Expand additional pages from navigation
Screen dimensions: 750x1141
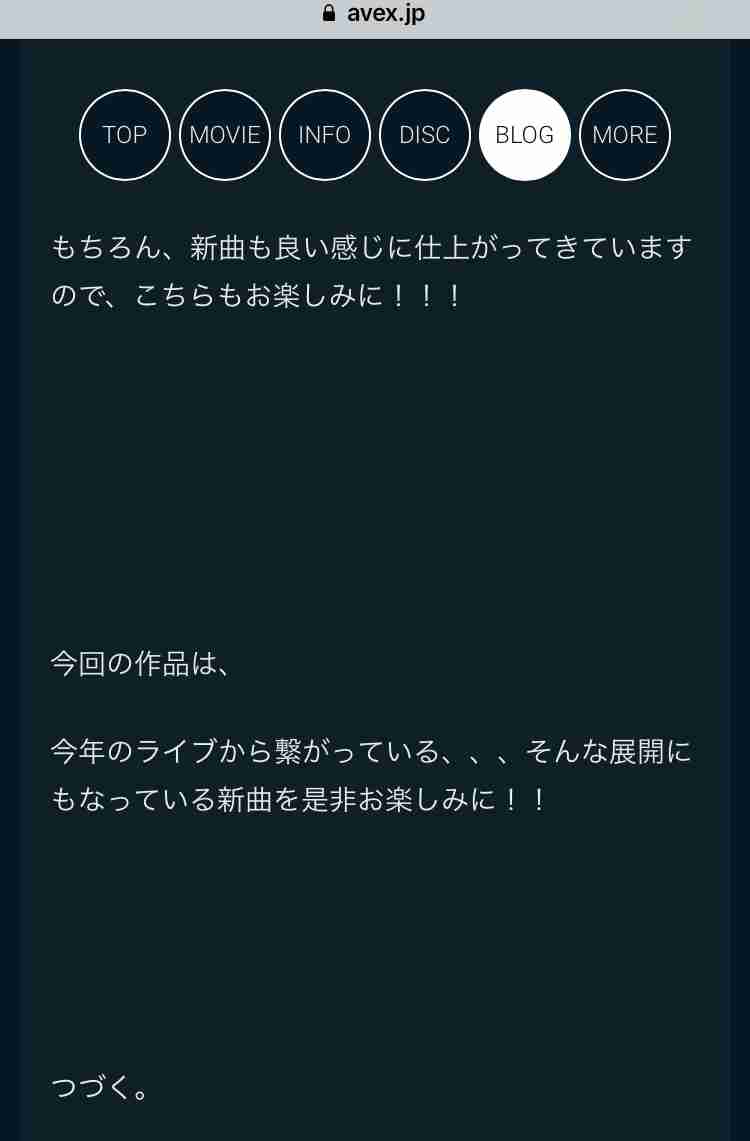coord(624,134)
